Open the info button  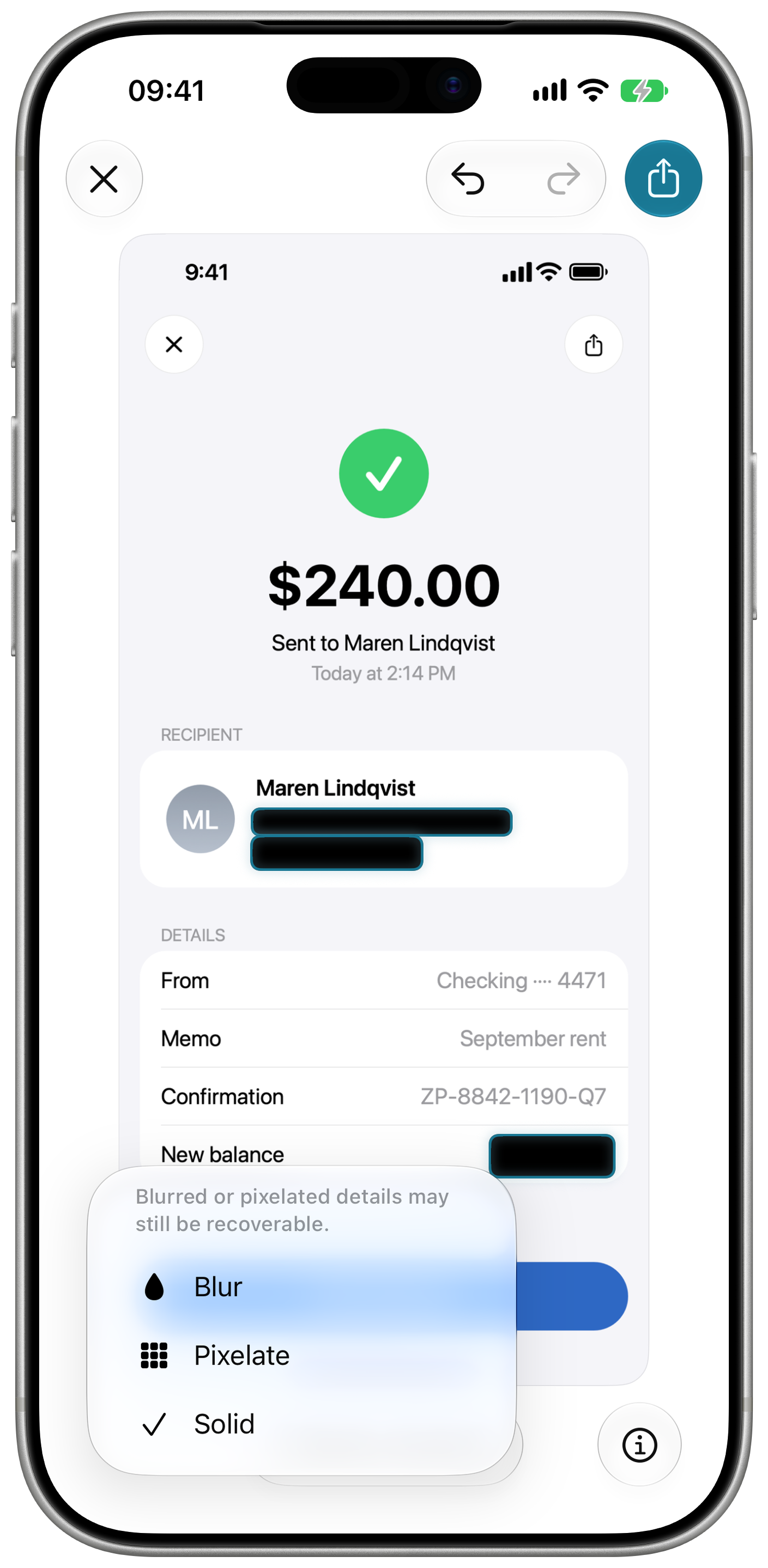point(639,1445)
